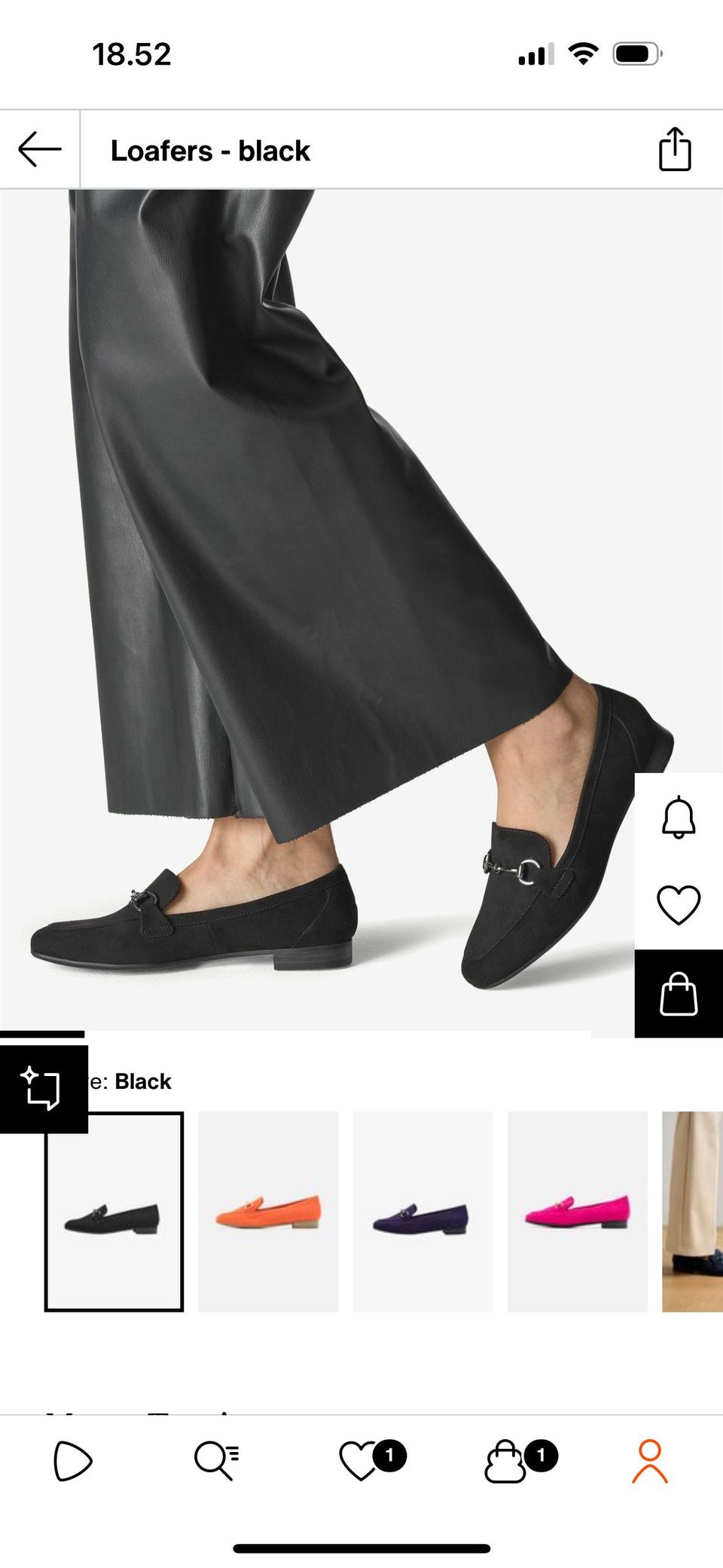723x1568 pixels.
Task: Tap the notification bell on the product
Action: [679, 817]
